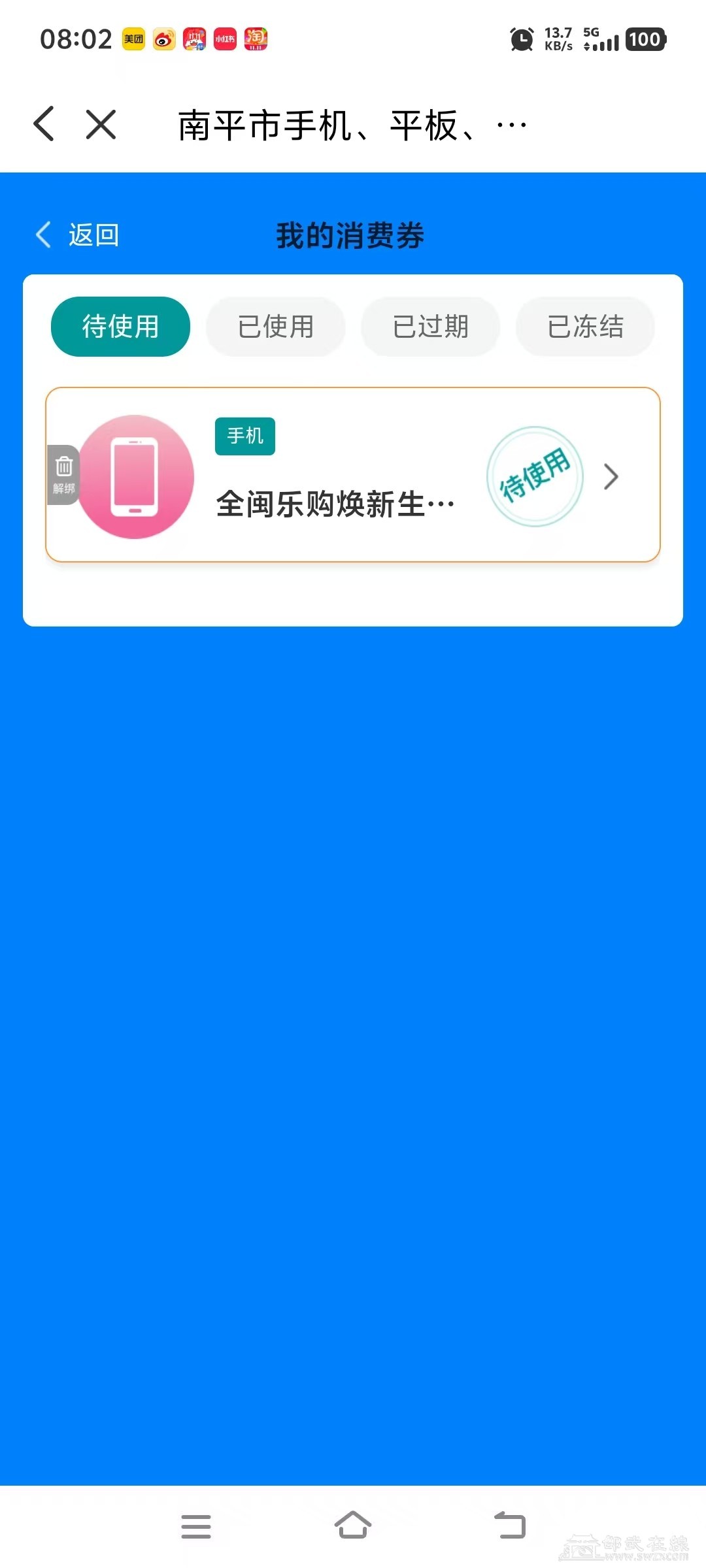Screen dimensions: 706x1568
Task: Switch to the 已过期 tab
Action: [430, 327]
